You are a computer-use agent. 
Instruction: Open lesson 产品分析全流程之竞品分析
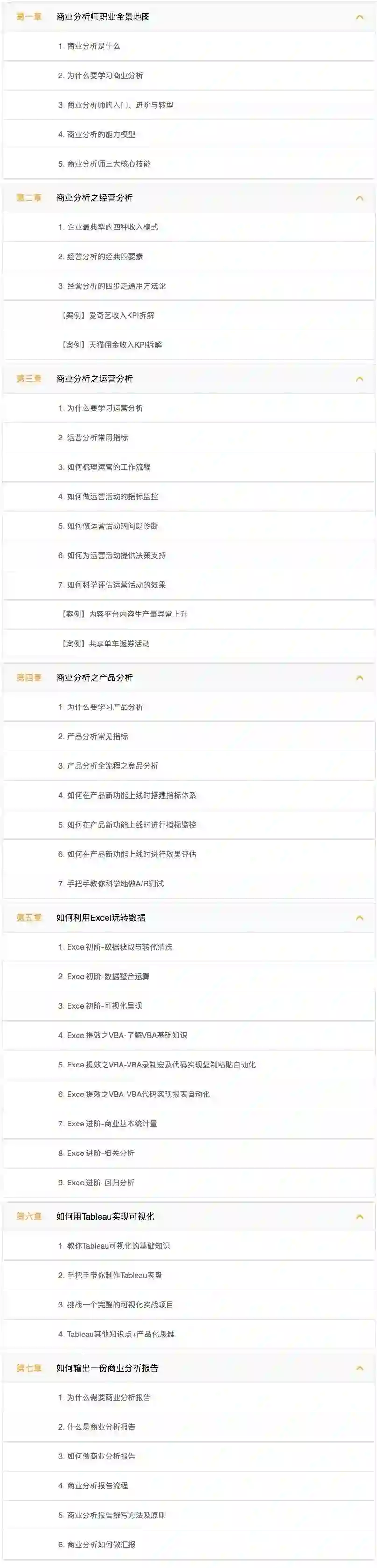coord(189,766)
